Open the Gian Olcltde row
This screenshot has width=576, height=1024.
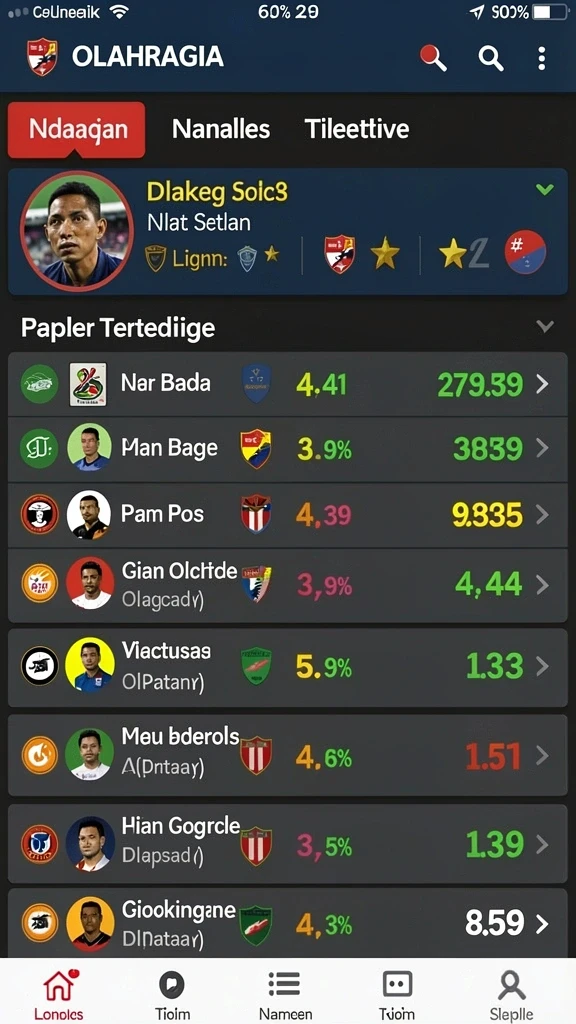288,585
